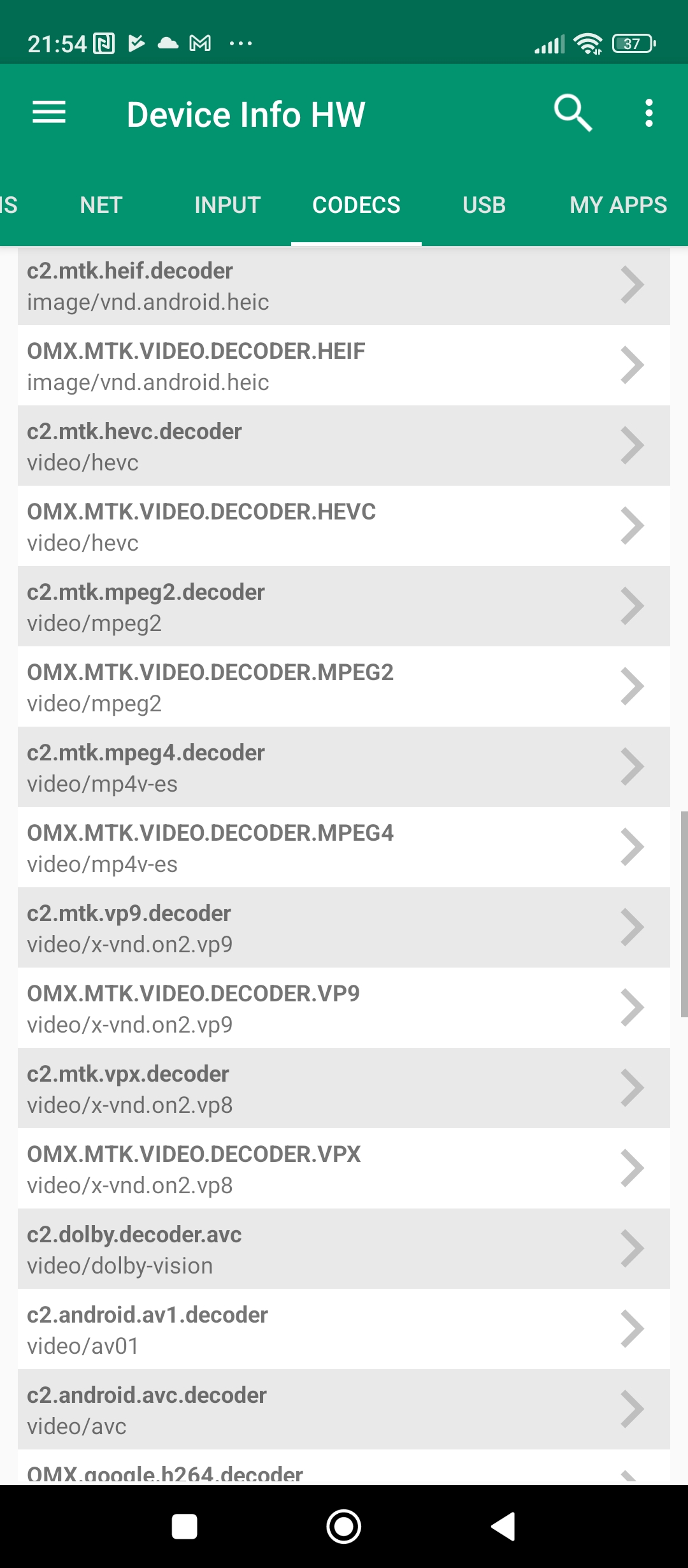Image resolution: width=688 pixels, height=1568 pixels.
Task: Open the c2.mtk.hevc.decoder entry
Action: (344, 446)
